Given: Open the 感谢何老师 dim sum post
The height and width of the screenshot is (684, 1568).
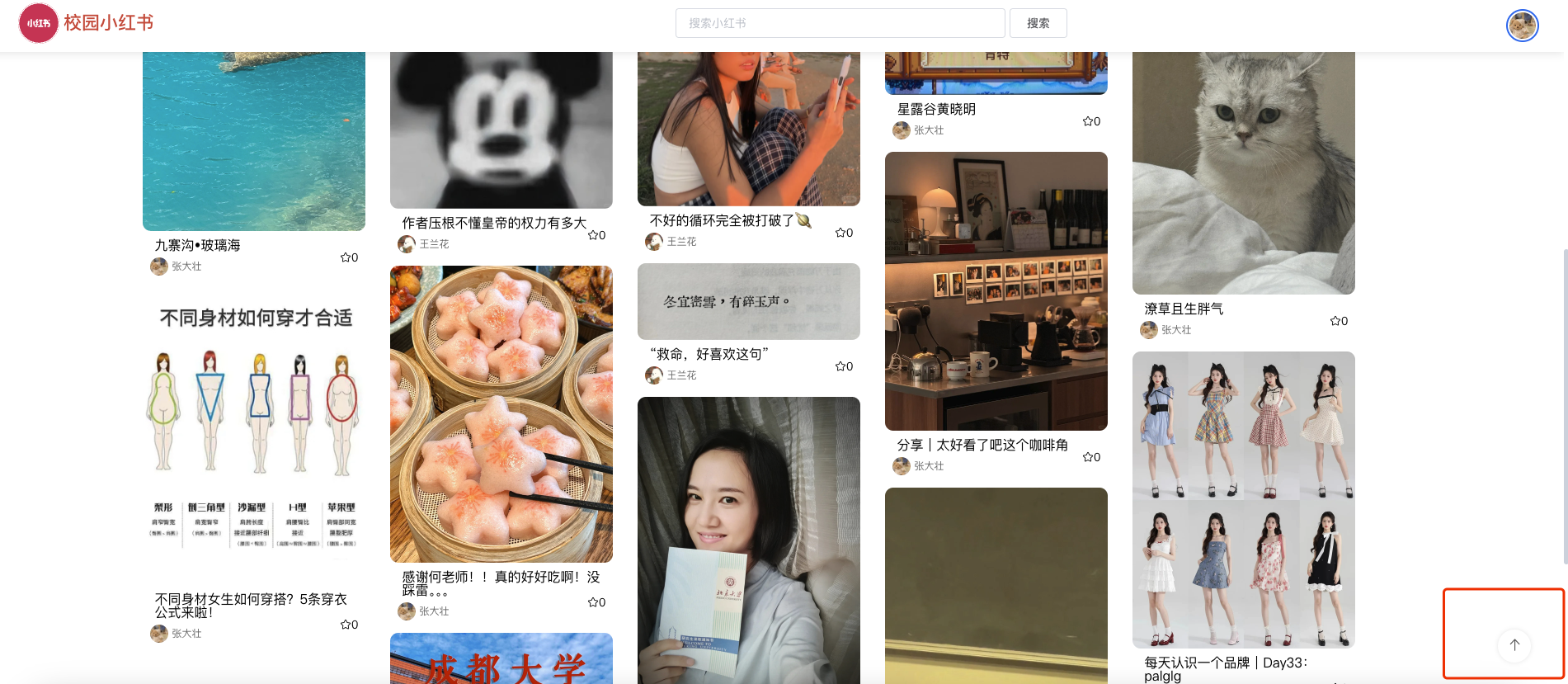Looking at the screenshot, I should 501,413.
